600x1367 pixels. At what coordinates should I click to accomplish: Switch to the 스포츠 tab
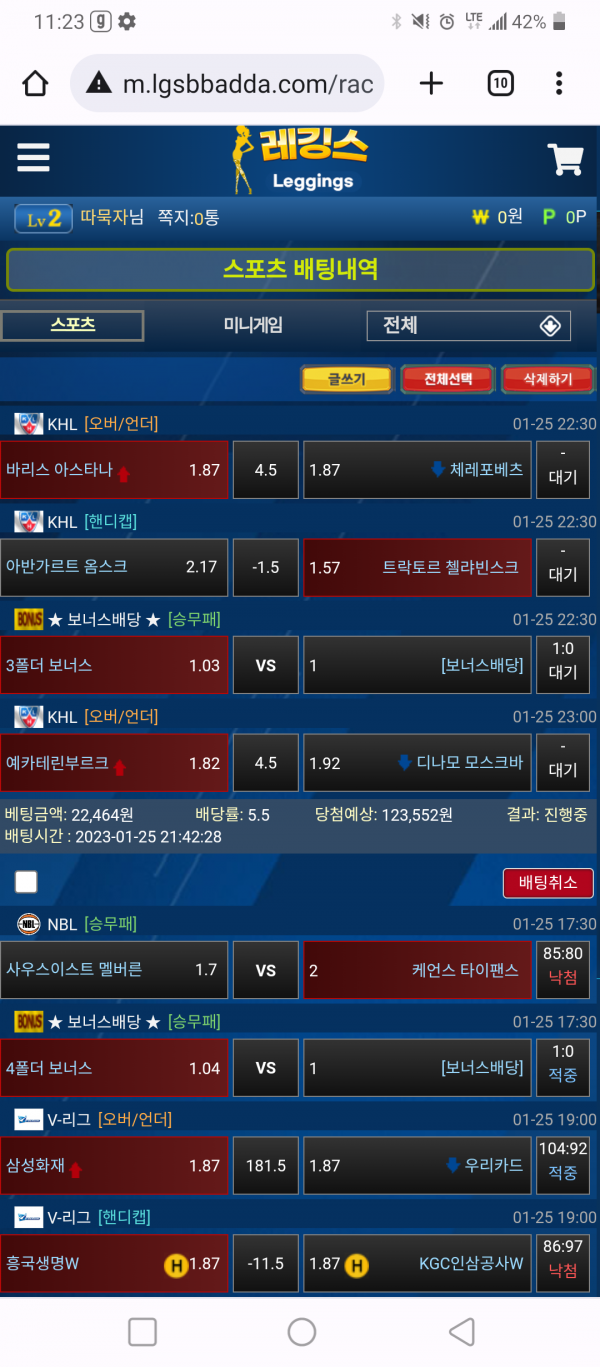point(73,325)
